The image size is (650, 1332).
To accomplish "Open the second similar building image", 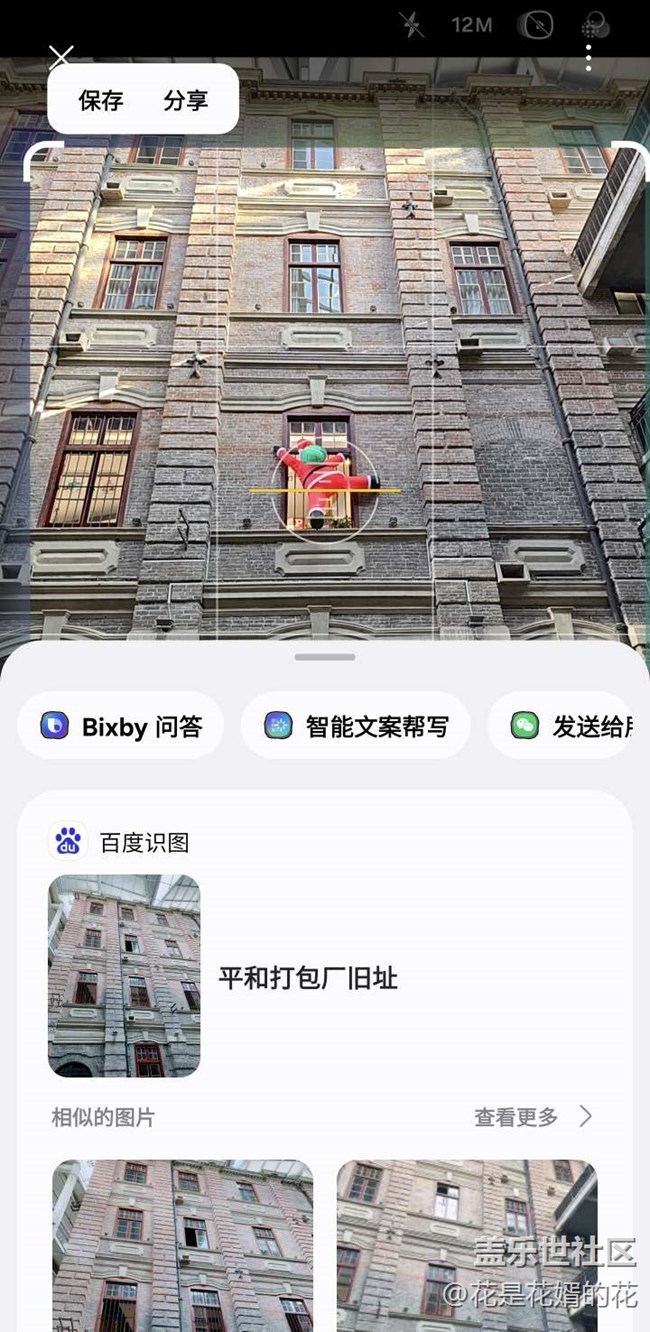I will (466, 1245).
